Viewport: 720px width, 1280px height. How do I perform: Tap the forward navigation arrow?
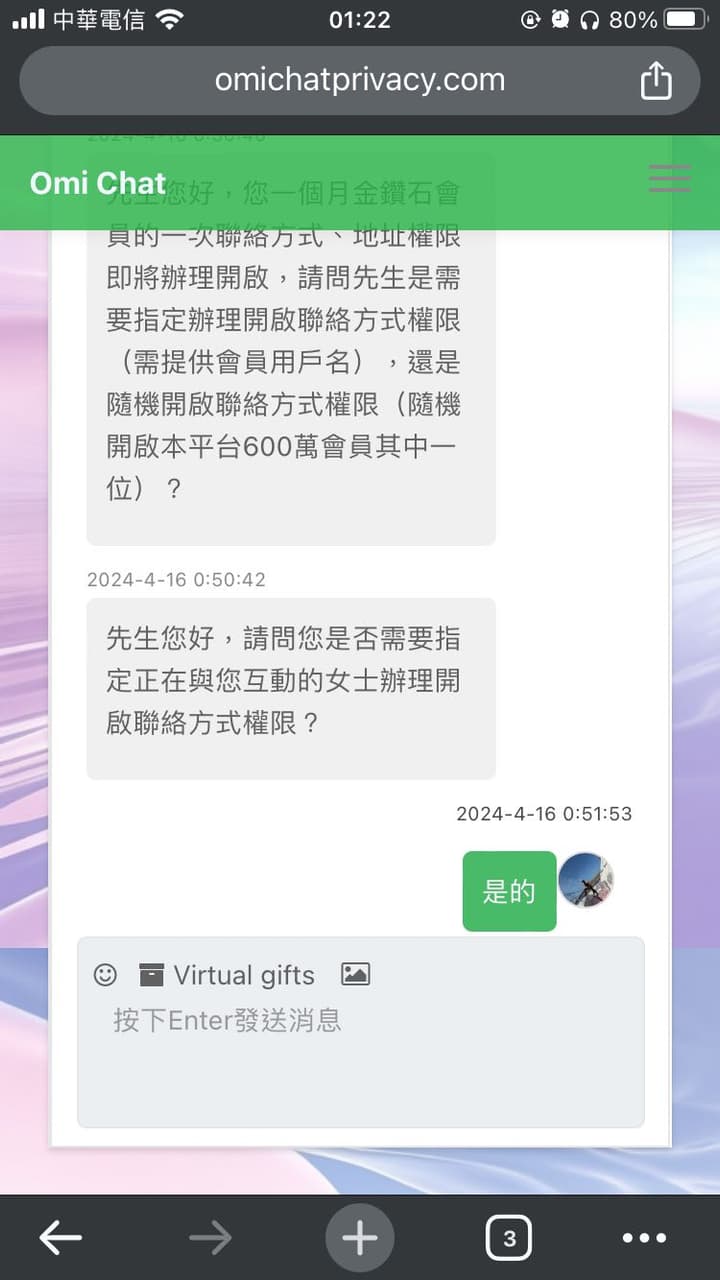coord(210,1237)
